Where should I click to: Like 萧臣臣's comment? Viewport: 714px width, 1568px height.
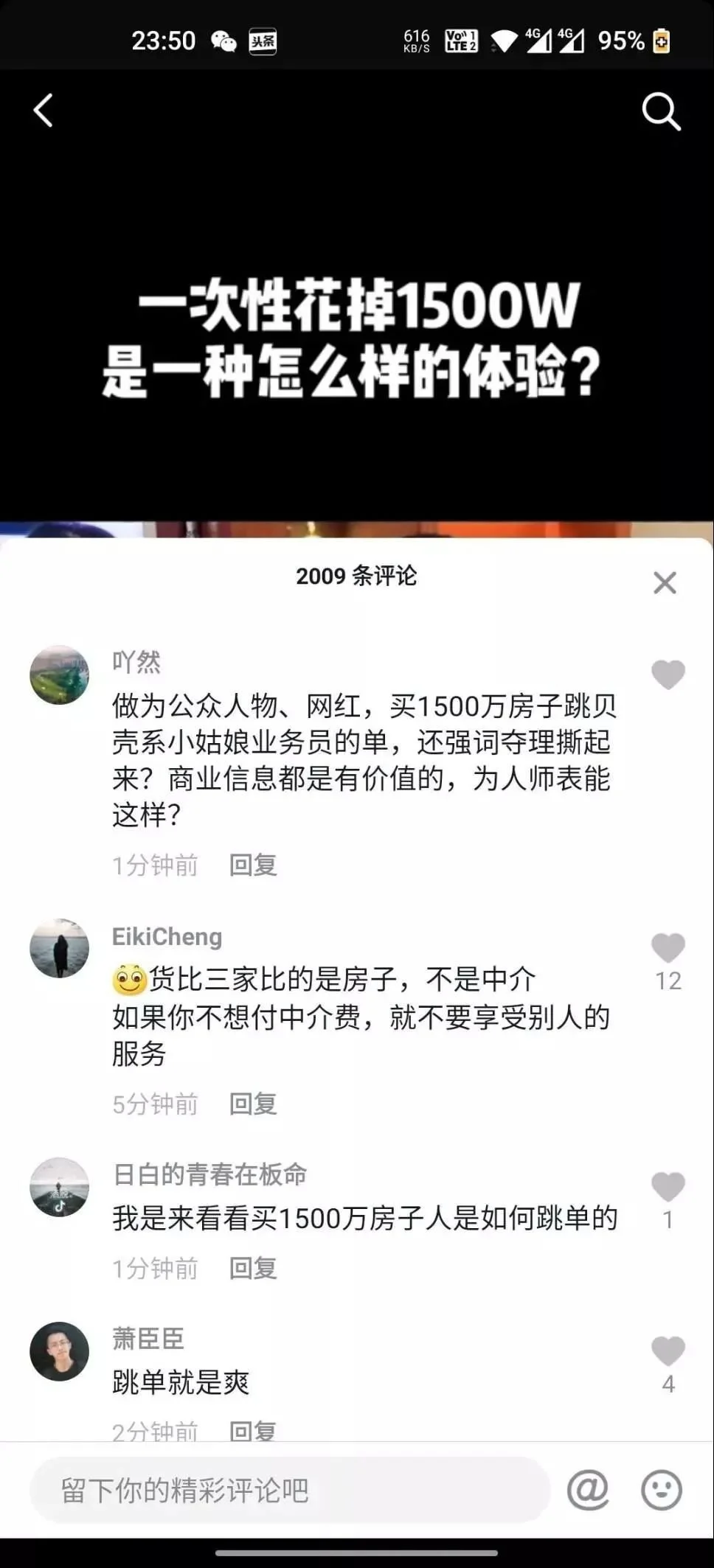tap(668, 1352)
